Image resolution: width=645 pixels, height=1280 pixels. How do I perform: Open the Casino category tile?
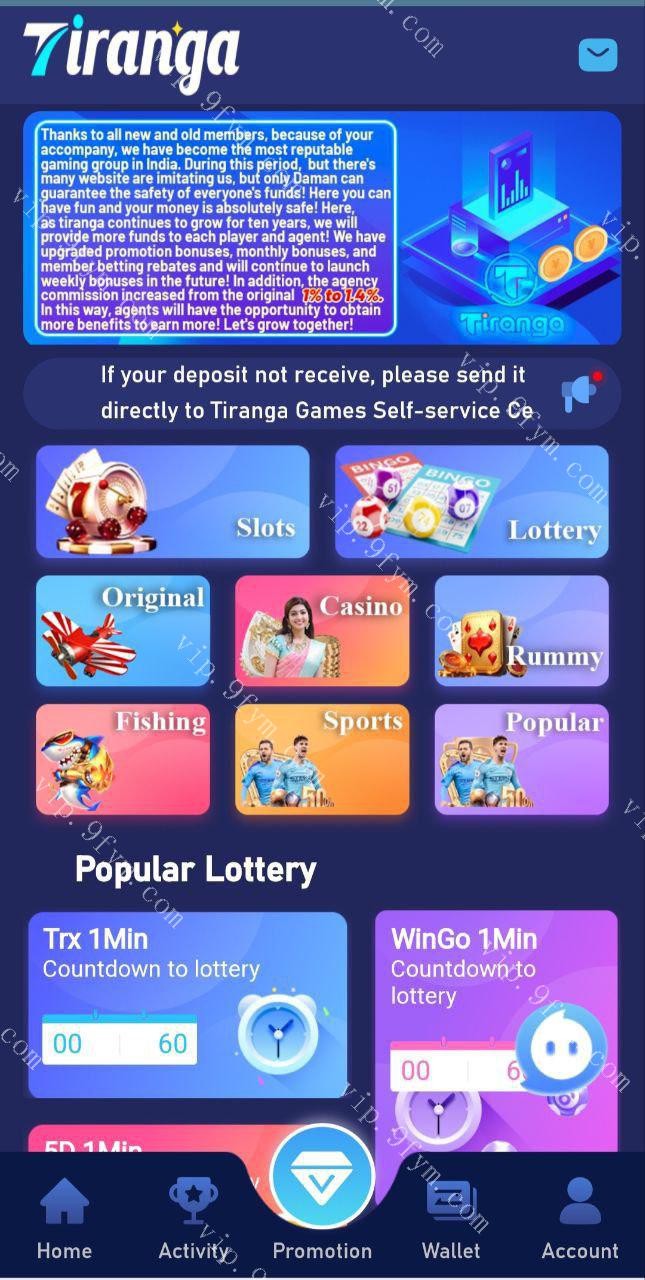click(x=322, y=630)
